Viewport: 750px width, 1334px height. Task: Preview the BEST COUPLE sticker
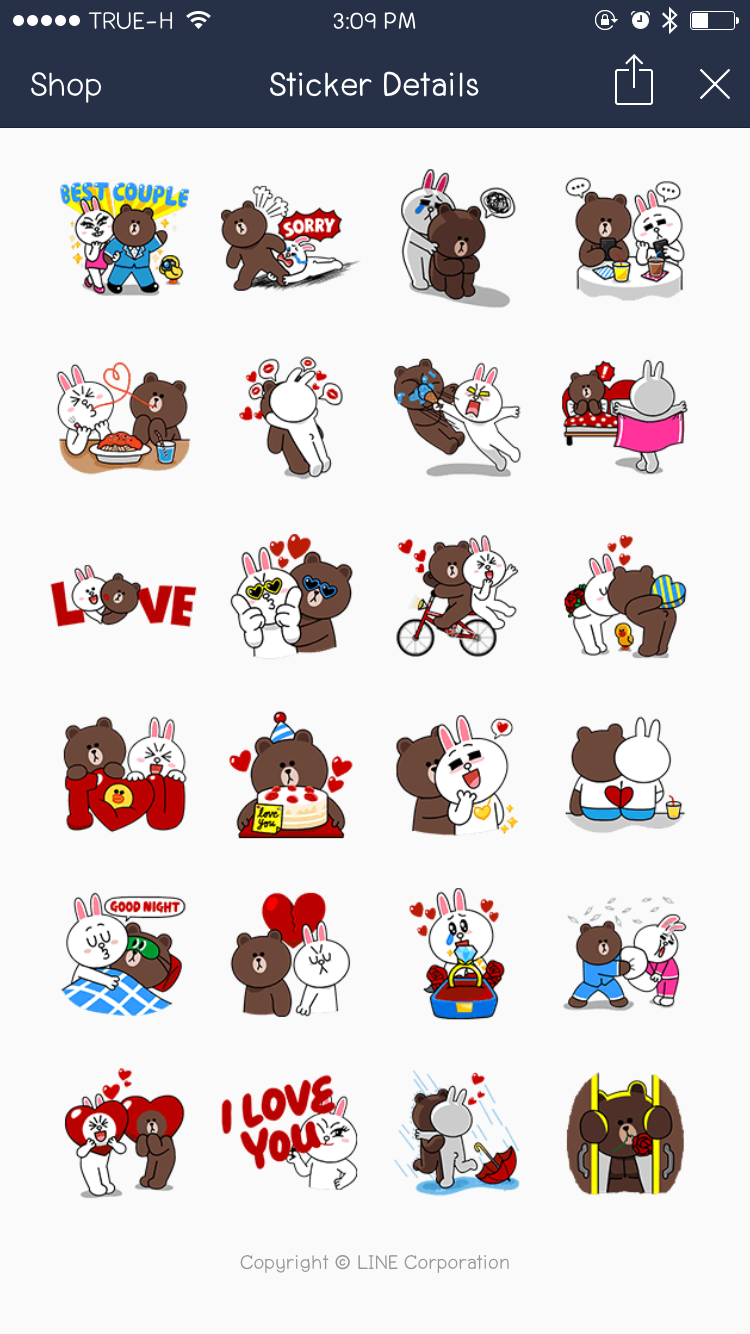[123, 237]
